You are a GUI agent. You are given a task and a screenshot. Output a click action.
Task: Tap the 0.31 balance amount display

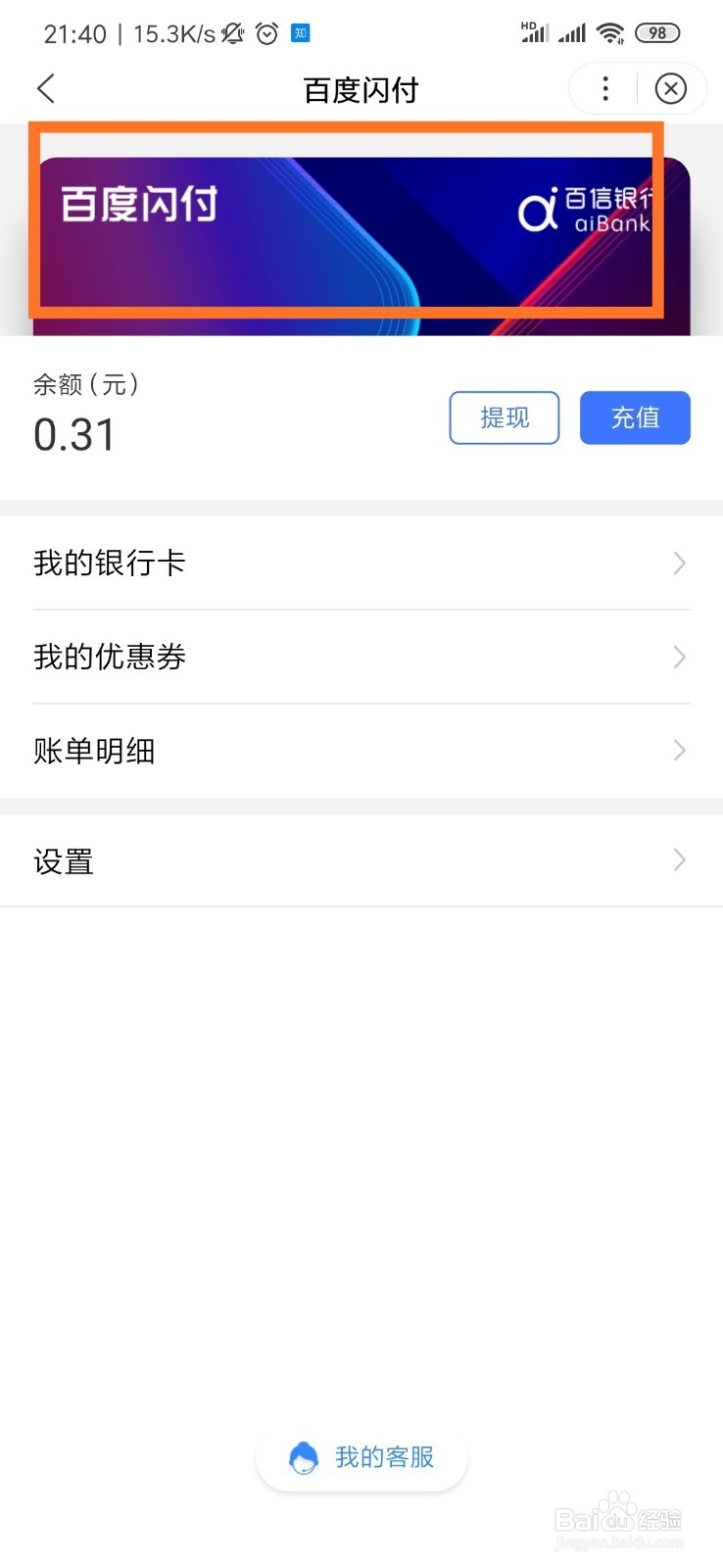coord(74,434)
